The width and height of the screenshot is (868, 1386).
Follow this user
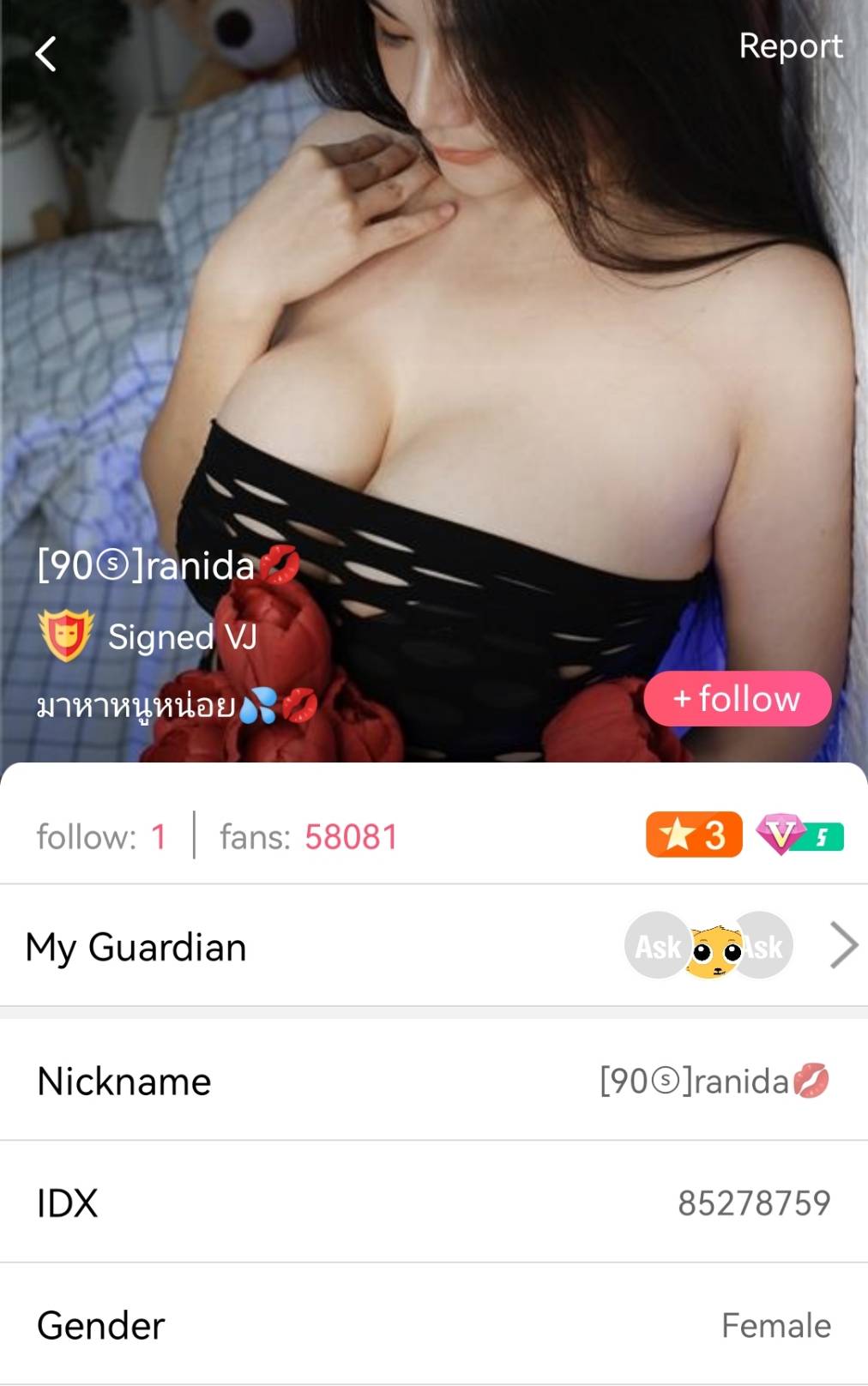(x=737, y=699)
